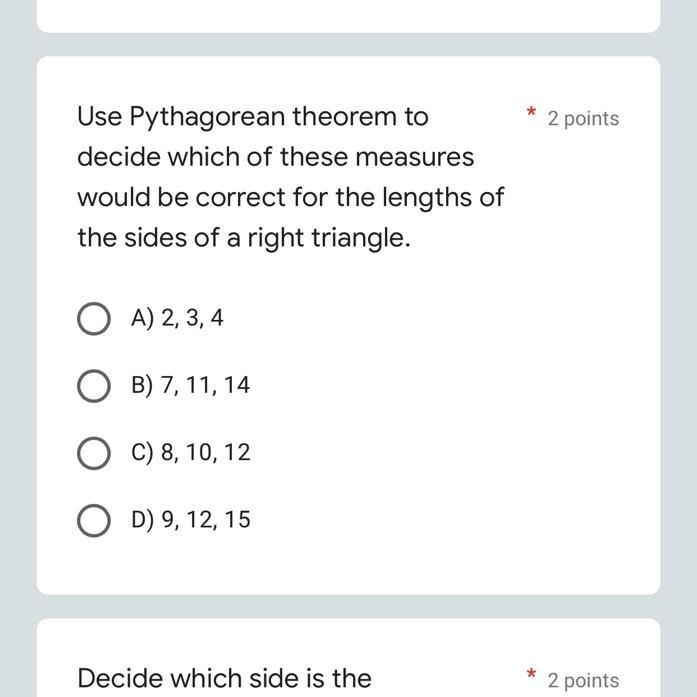Screen dimensions: 697x697
Task: Select answer A) 2, 3, 4
Action: point(94,319)
